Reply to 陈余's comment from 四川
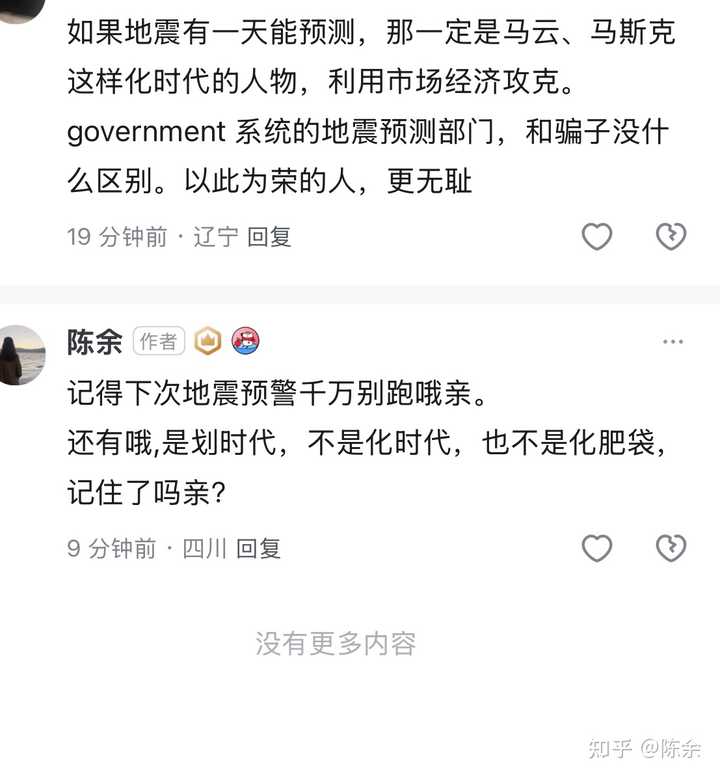 tap(258, 548)
